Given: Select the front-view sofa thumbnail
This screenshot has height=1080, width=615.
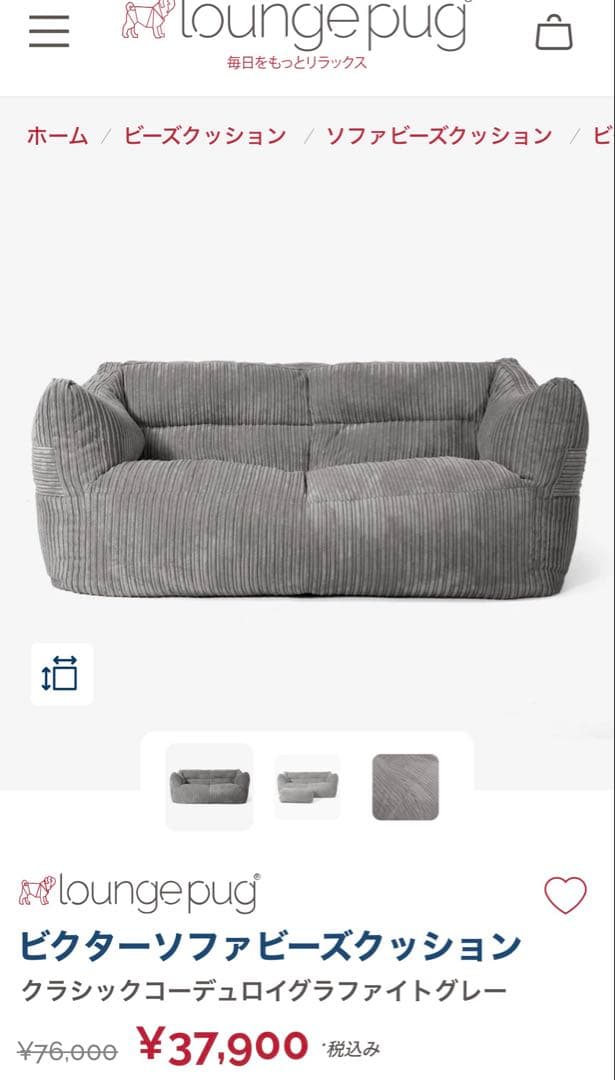Looking at the screenshot, I should point(209,787).
